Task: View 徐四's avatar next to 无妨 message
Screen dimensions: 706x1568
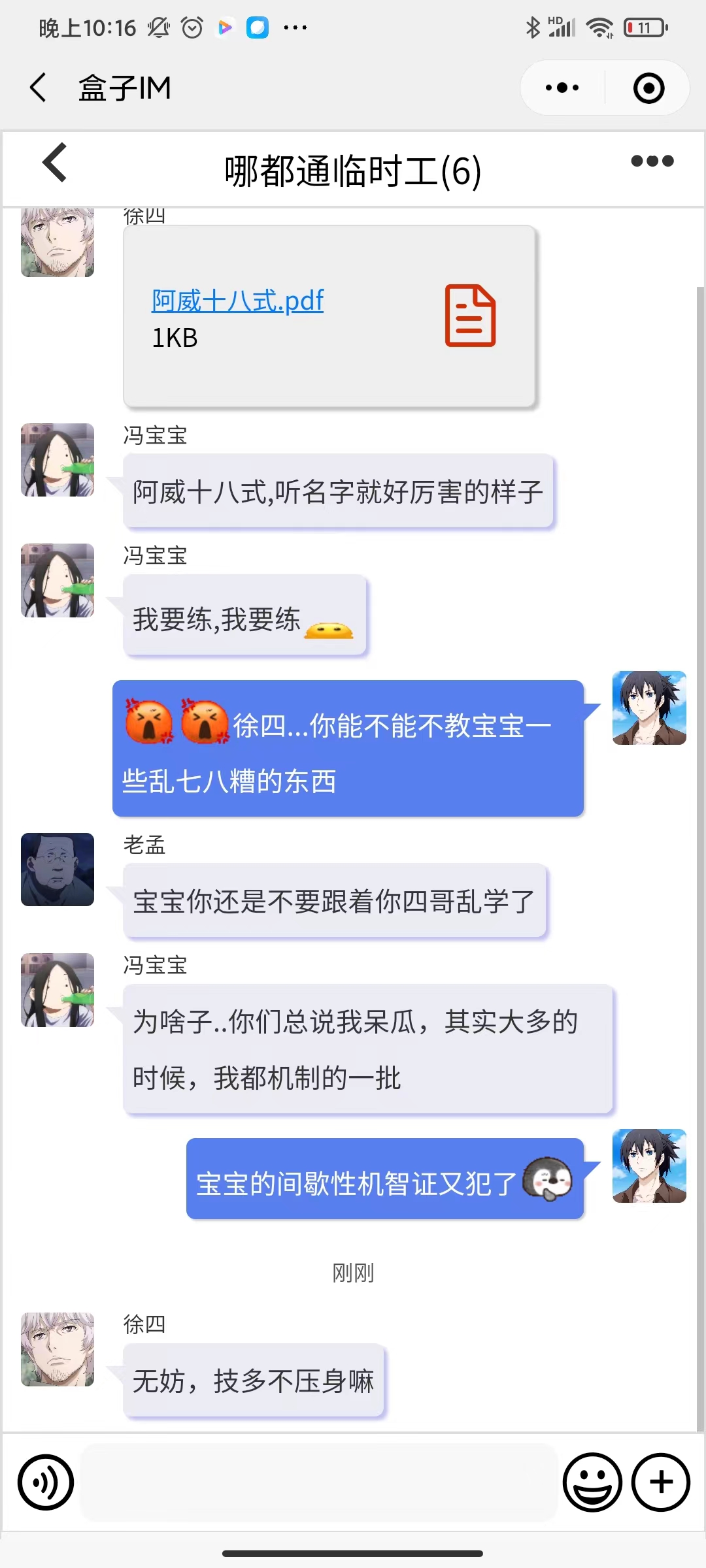Action: pos(58,1349)
